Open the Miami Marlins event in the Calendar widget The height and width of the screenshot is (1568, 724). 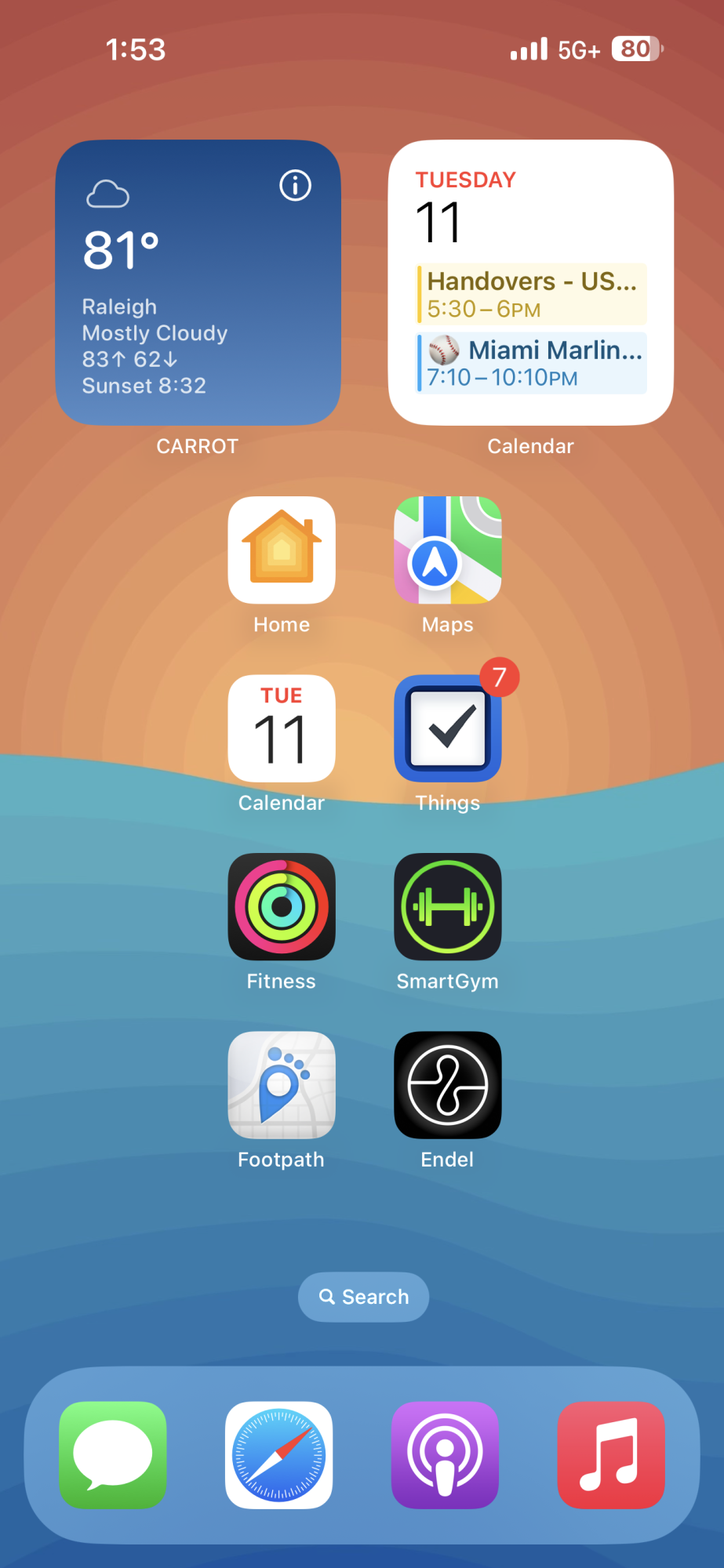tap(531, 363)
